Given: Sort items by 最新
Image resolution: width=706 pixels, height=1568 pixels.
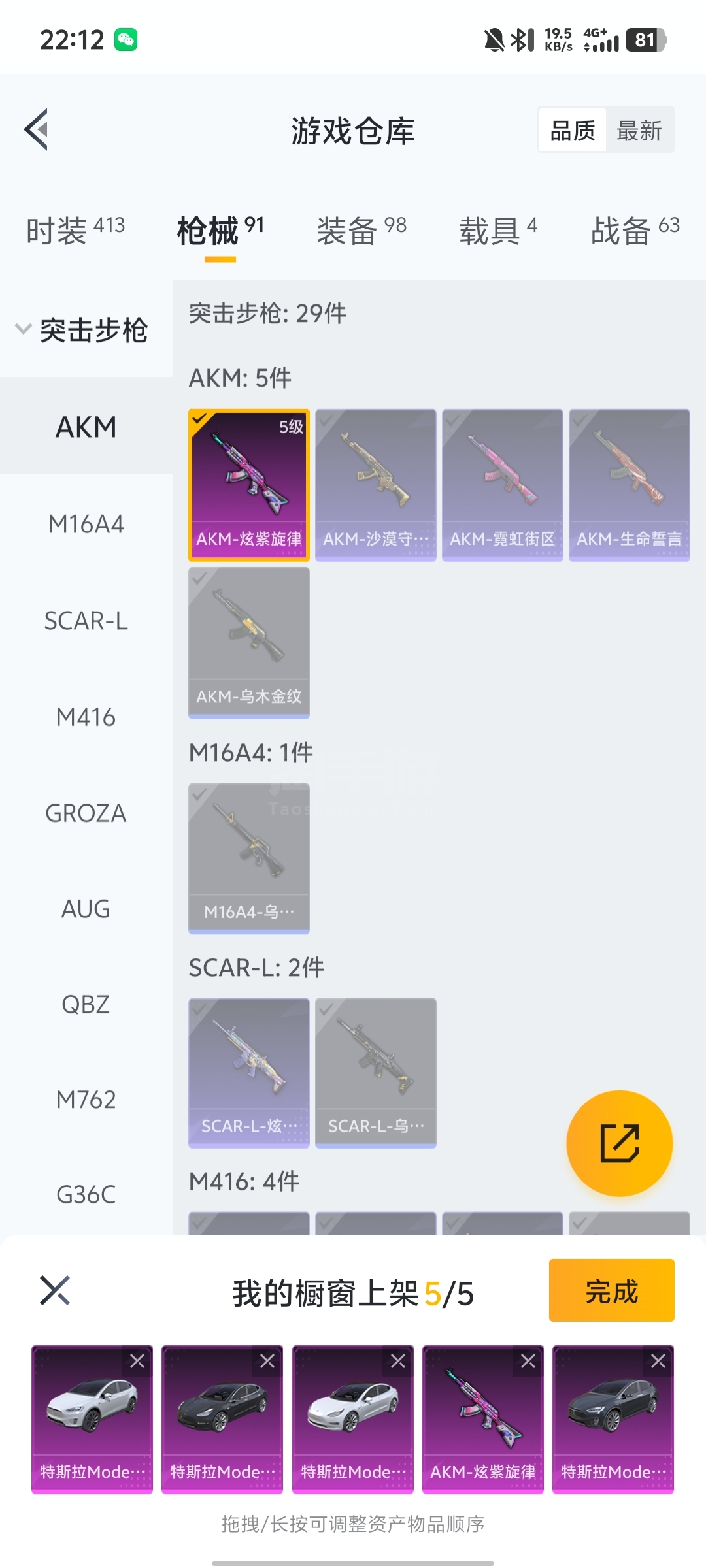Looking at the screenshot, I should (639, 131).
